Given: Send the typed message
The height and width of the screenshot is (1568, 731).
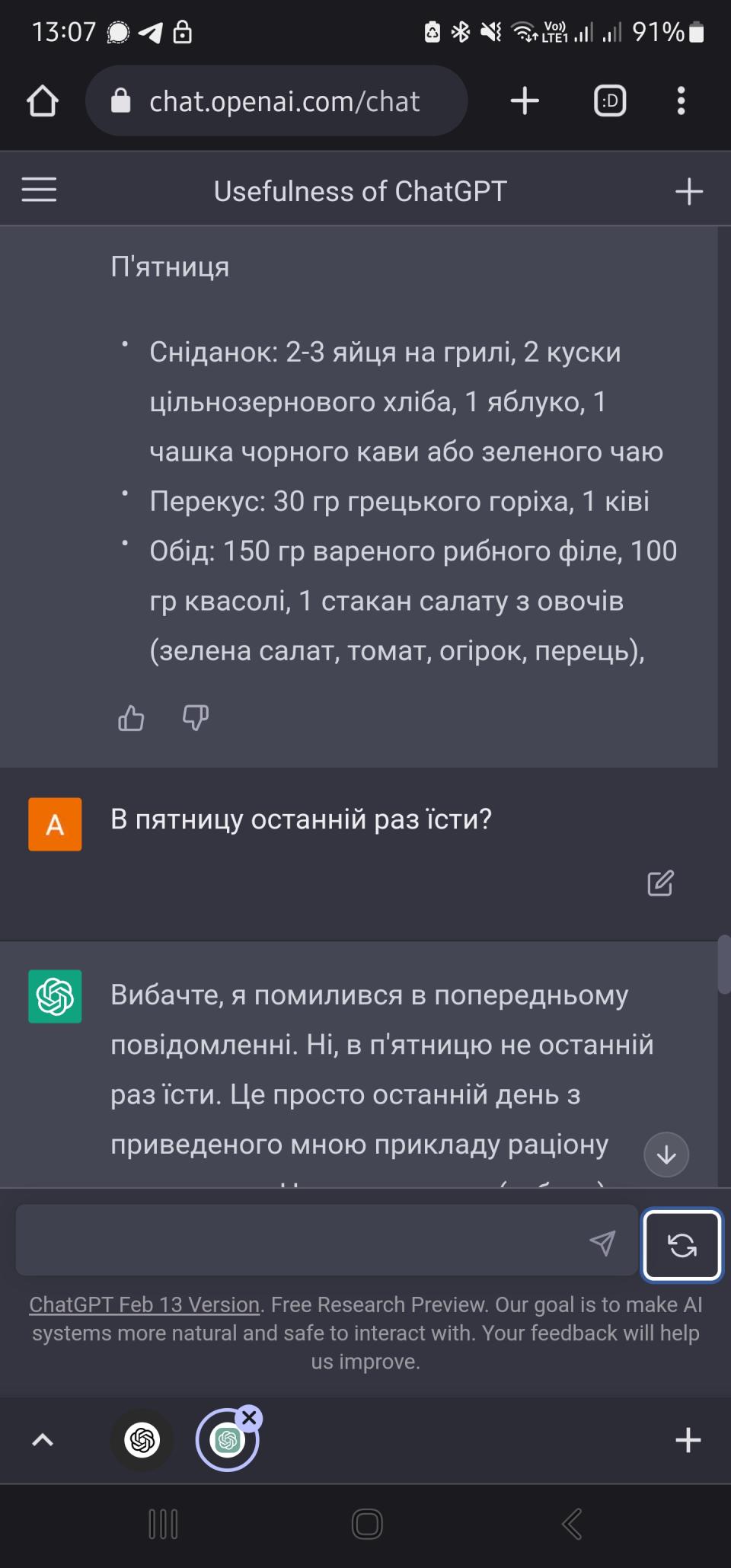Looking at the screenshot, I should coord(602,1244).
